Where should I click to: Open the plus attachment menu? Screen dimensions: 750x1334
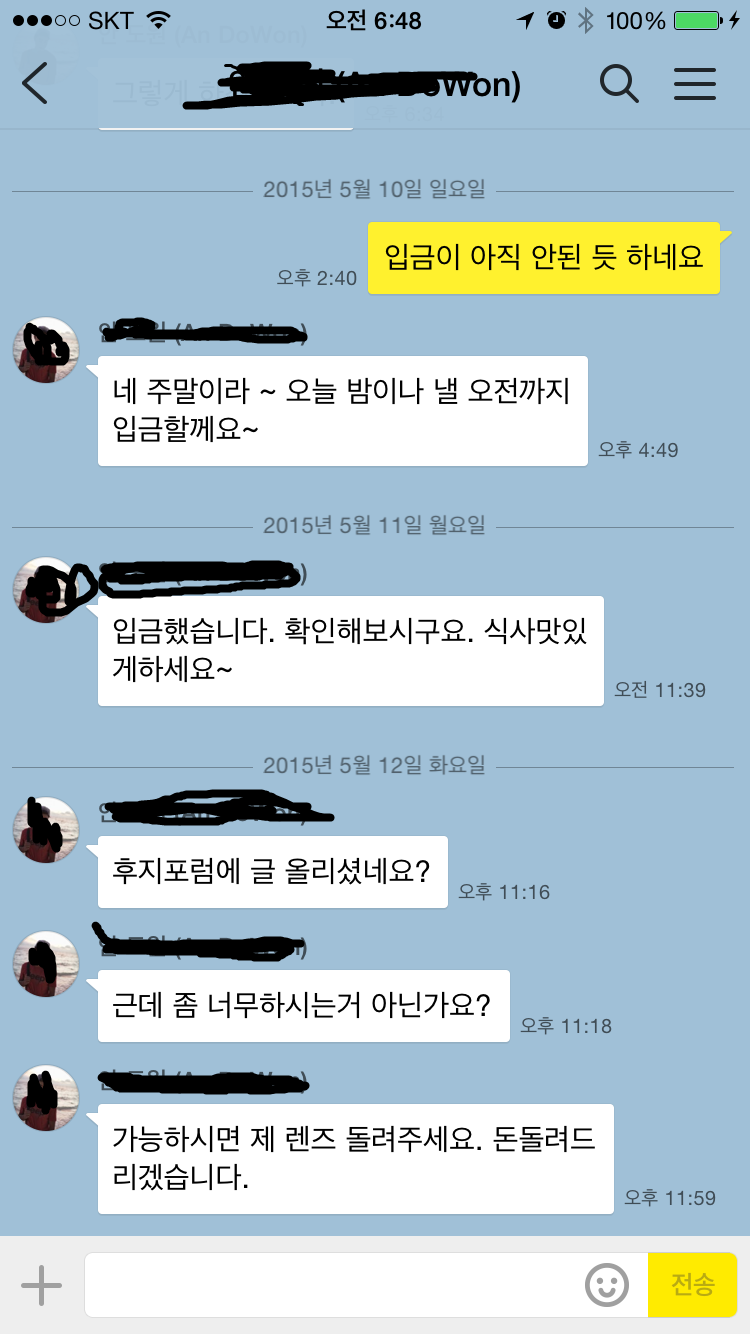click(42, 1285)
